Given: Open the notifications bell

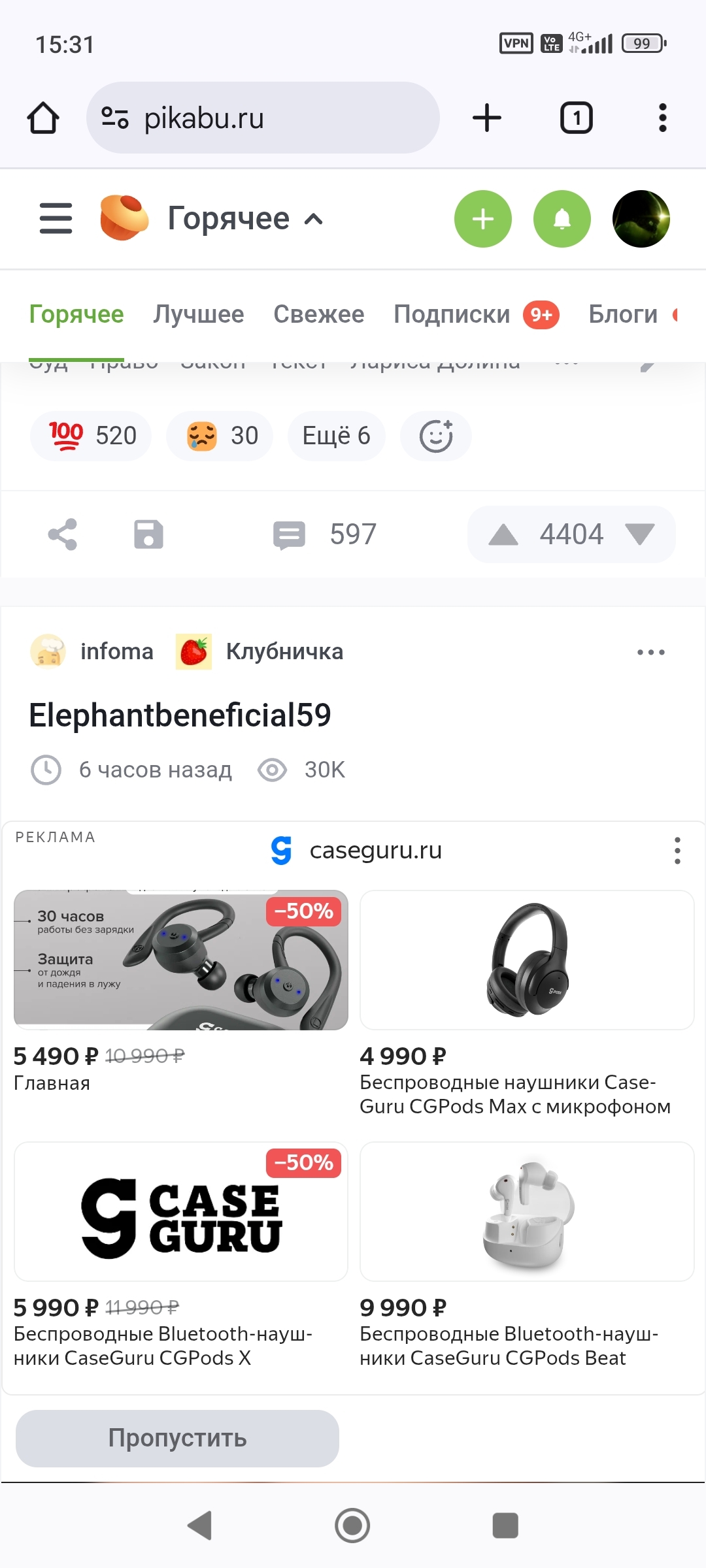Looking at the screenshot, I should (562, 219).
